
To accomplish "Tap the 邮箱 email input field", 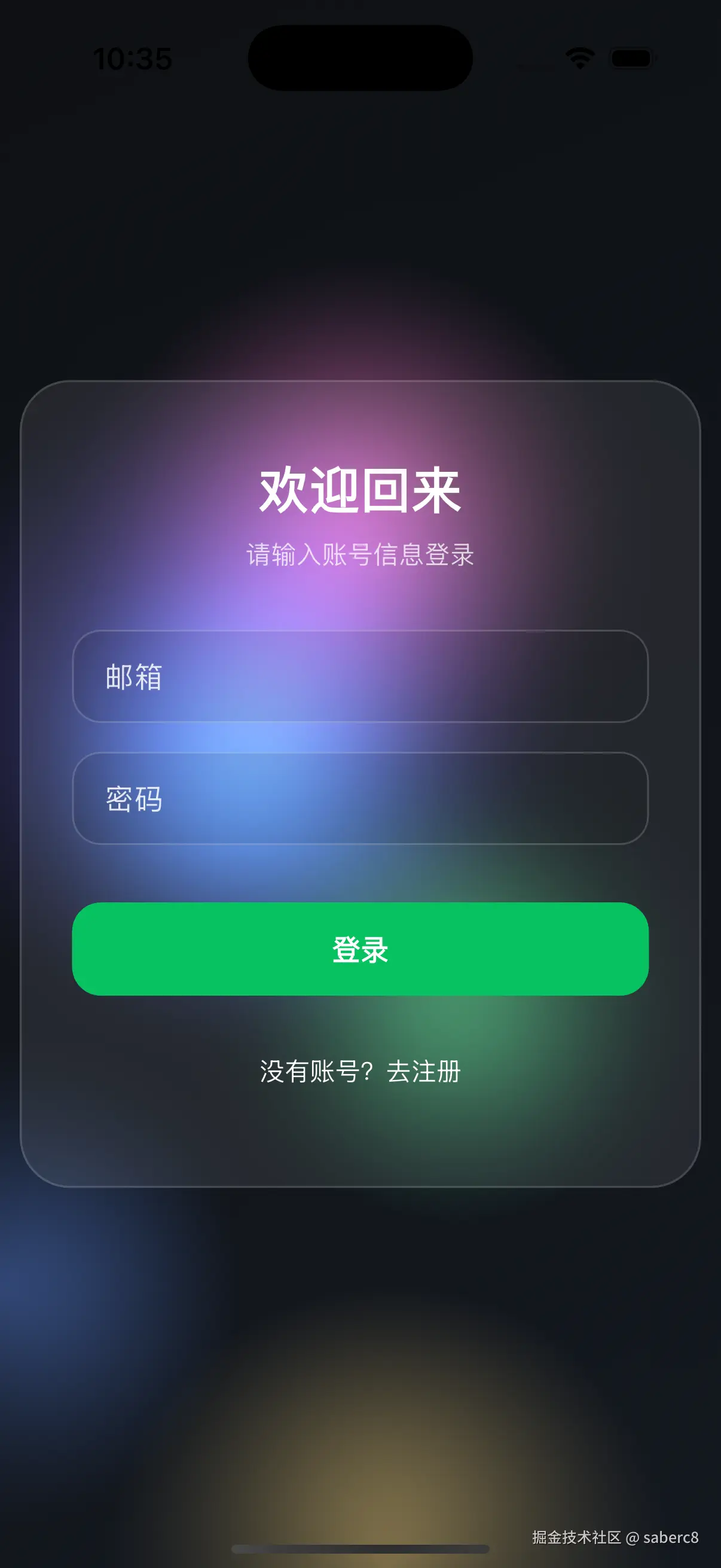I will (360, 676).
